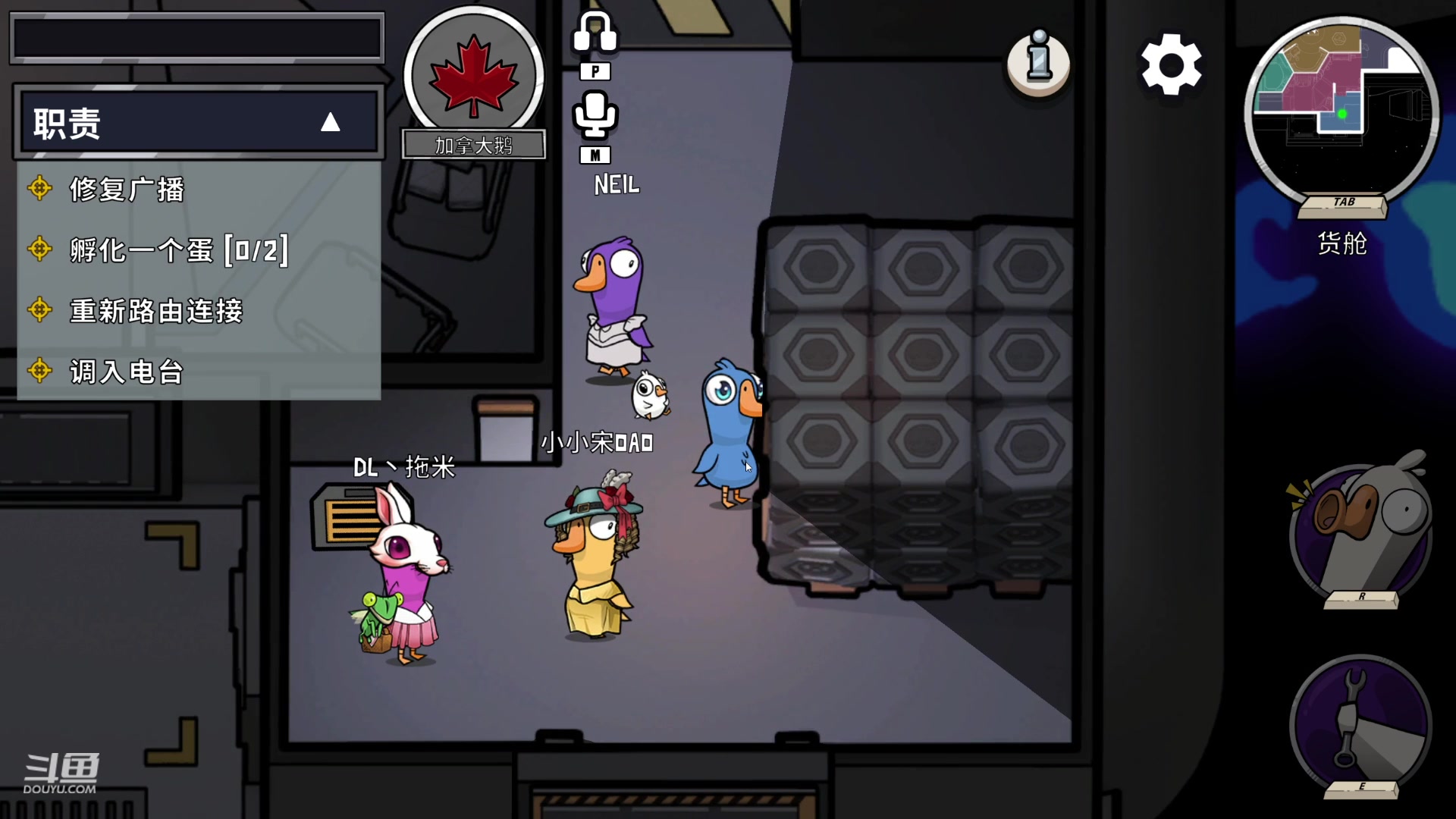Open the info button
This screenshot has width=1456, height=819.
[x=1038, y=62]
